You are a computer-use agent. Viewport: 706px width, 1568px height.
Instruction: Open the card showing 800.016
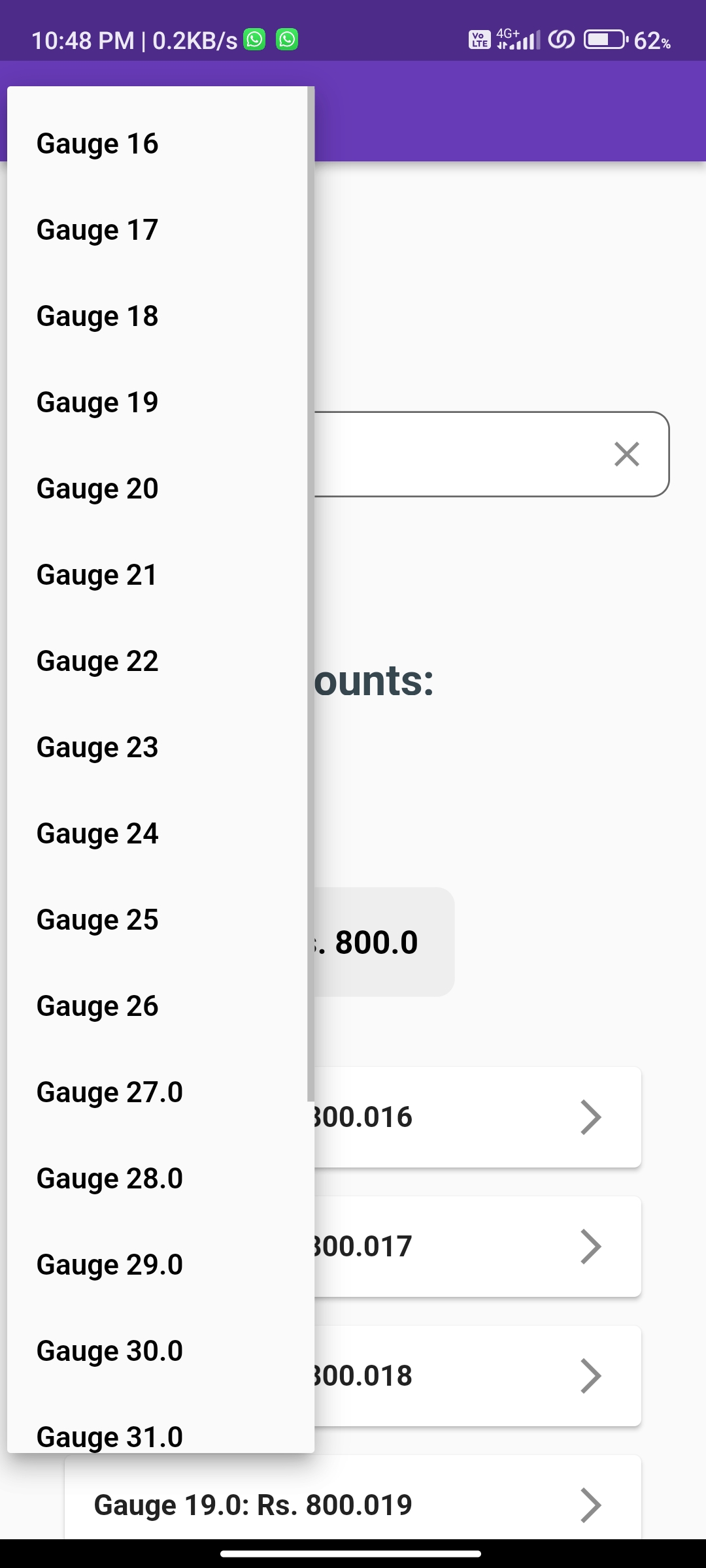point(477,1117)
